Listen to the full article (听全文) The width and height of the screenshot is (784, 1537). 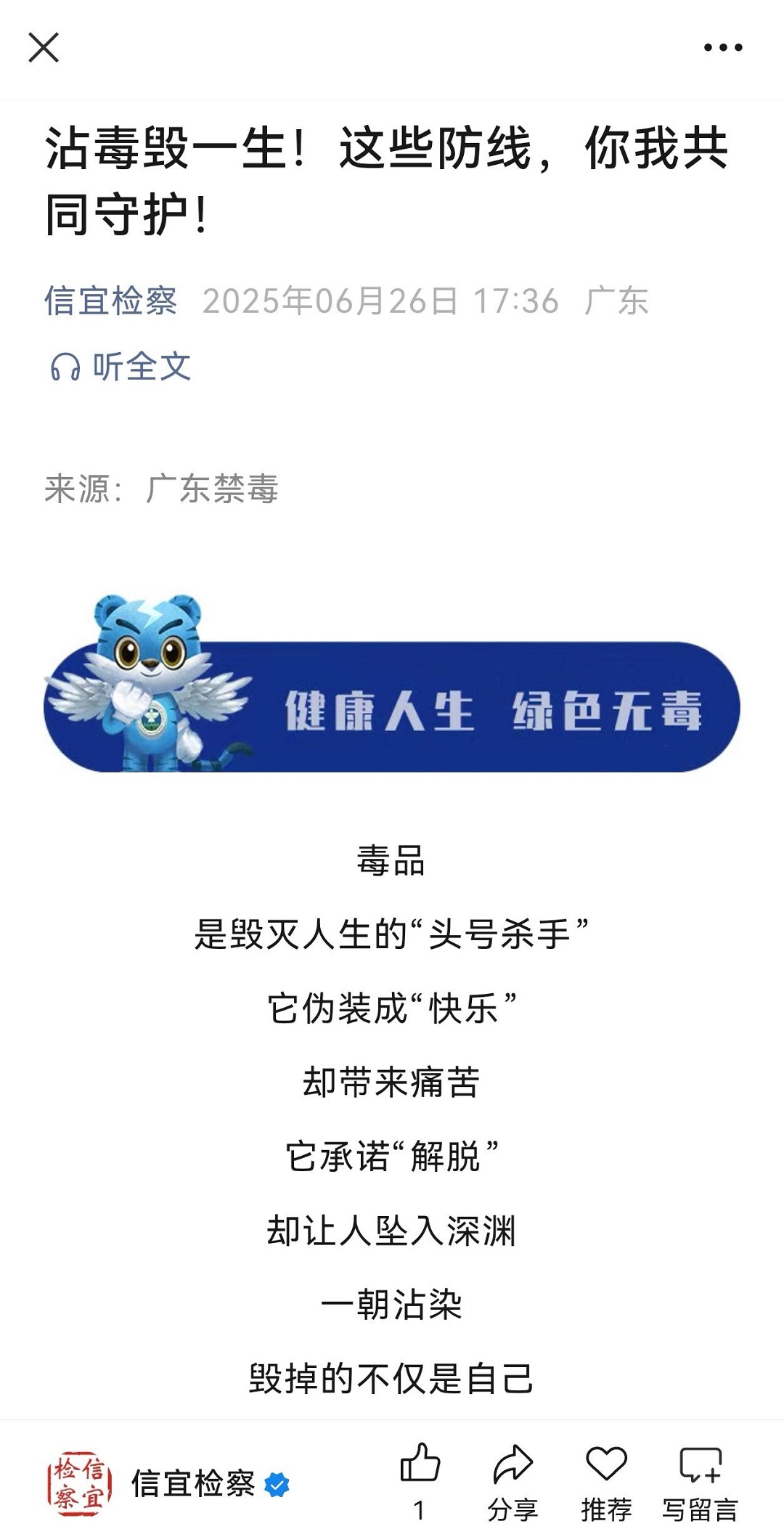(x=121, y=367)
